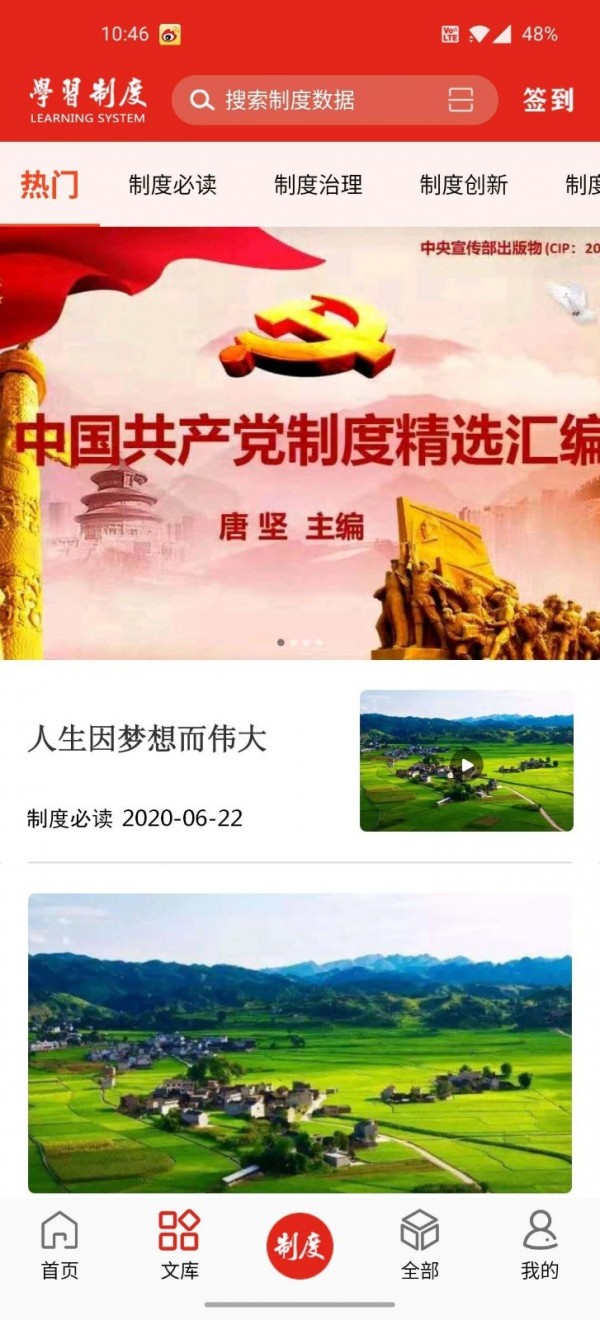Viewport: 600px width, 1320px height.
Task: Tap 签到 to check in
Action: pos(547,100)
